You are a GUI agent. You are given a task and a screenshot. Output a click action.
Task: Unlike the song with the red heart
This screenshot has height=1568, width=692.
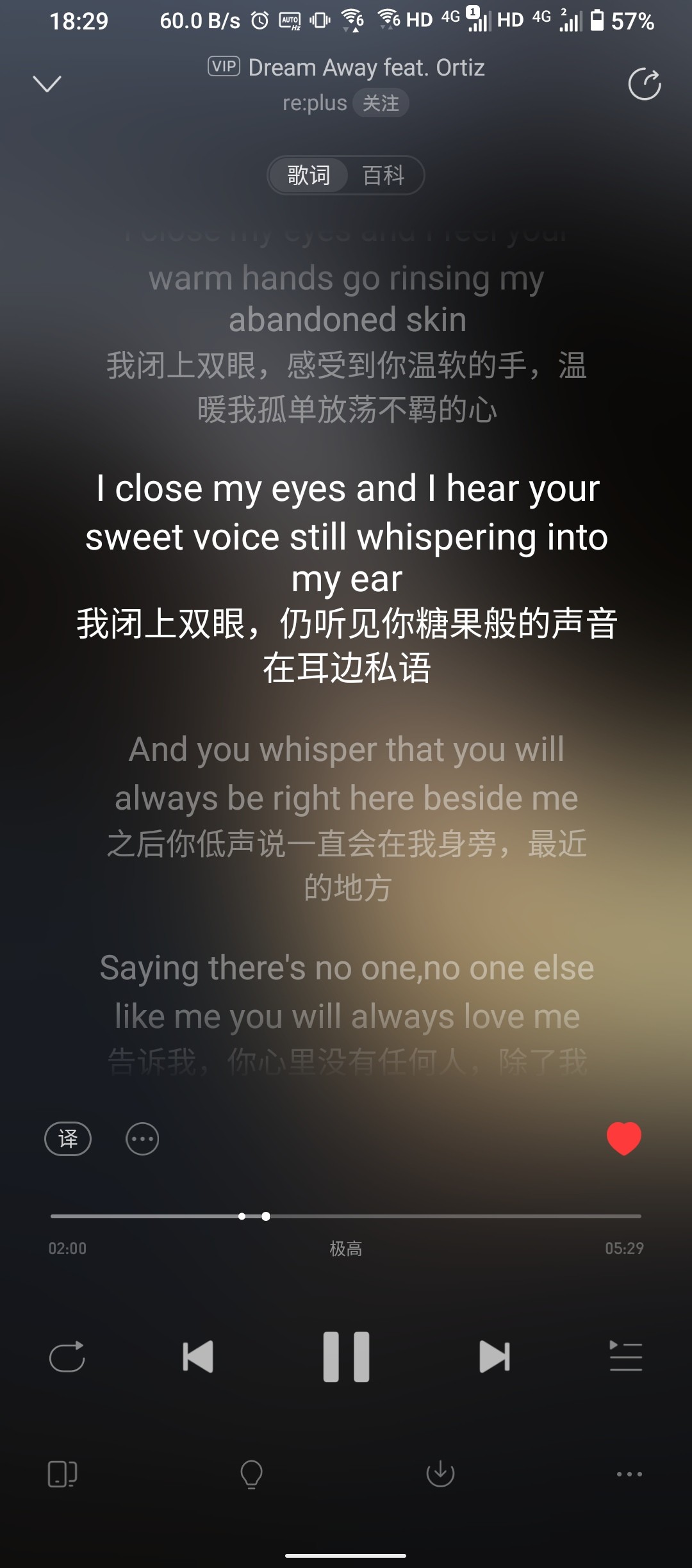coord(623,1138)
